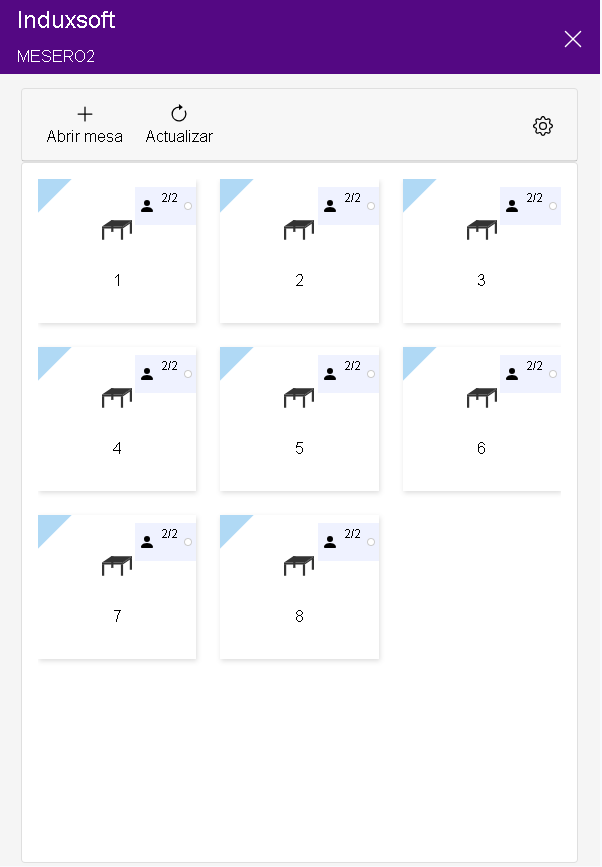Tap Abrir mesa to open a table
This screenshot has width=602, height=867.
(x=85, y=125)
